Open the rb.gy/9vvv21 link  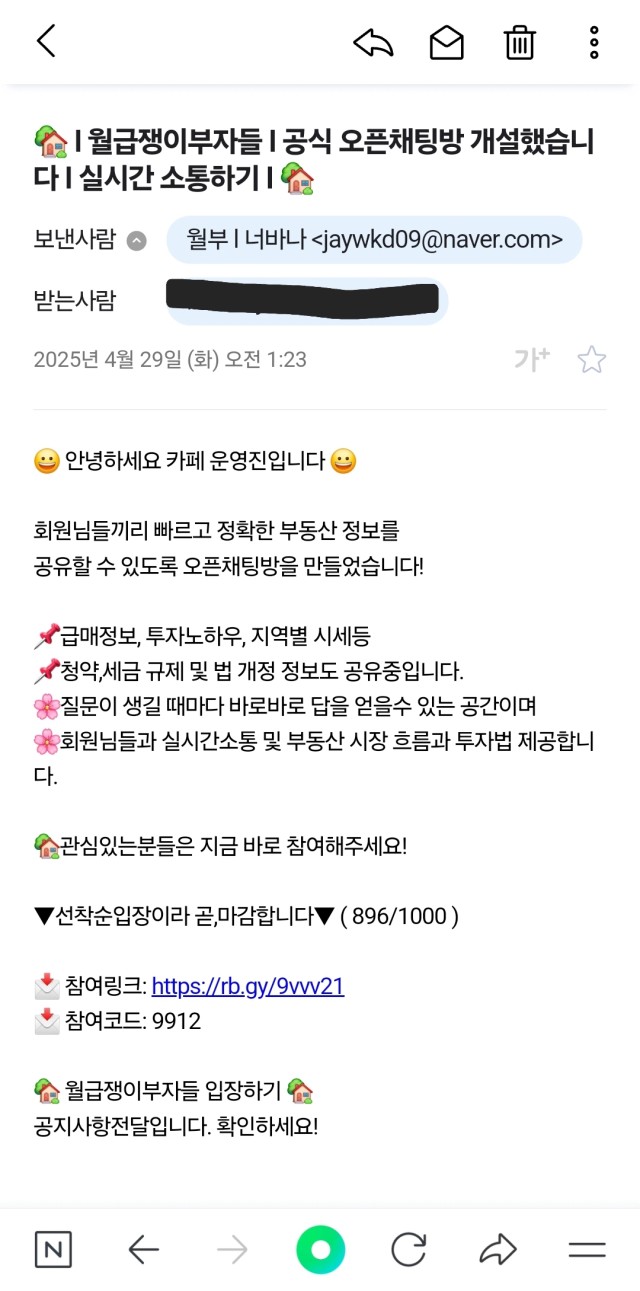click(x=247, y=986)
